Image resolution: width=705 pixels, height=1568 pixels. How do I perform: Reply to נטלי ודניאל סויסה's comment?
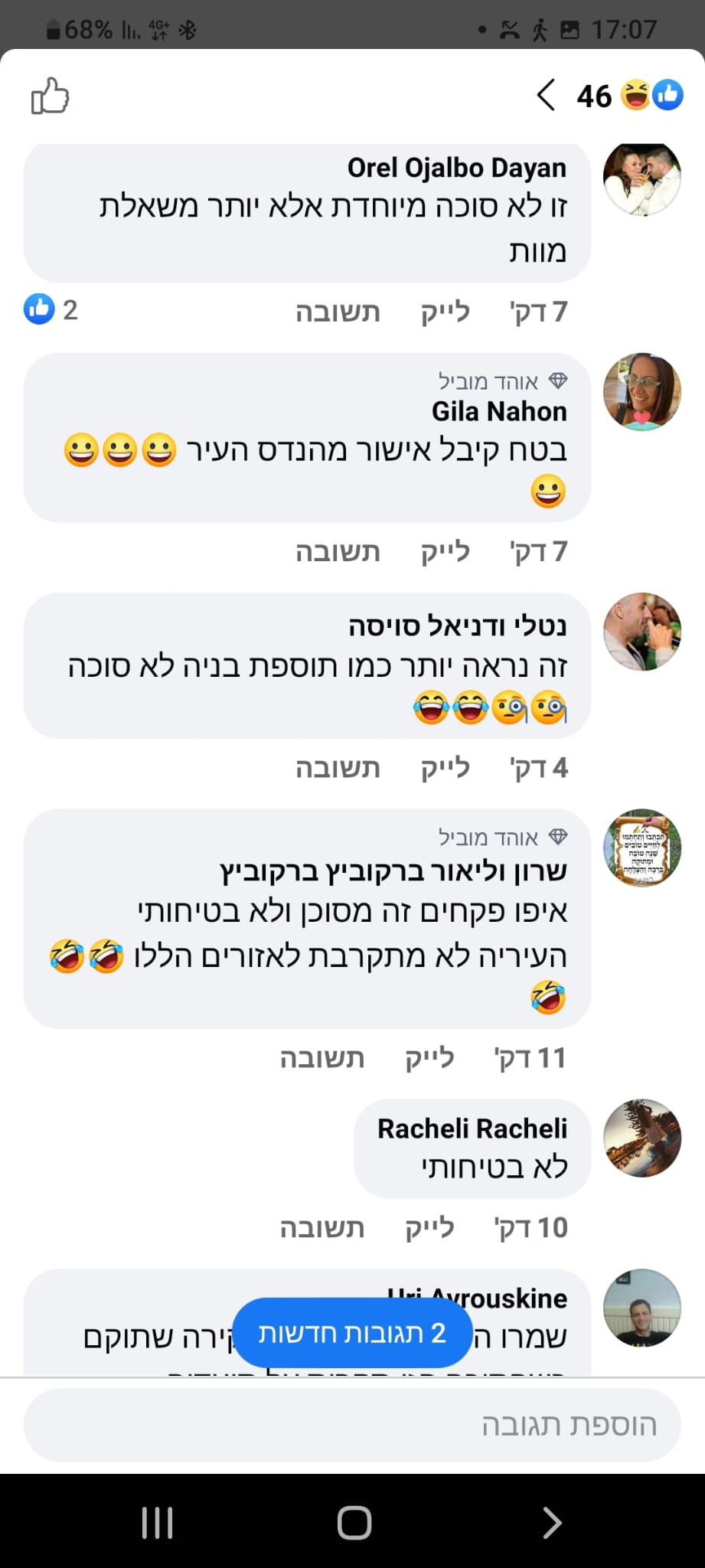pyautogui.click(x=338, y=767)
